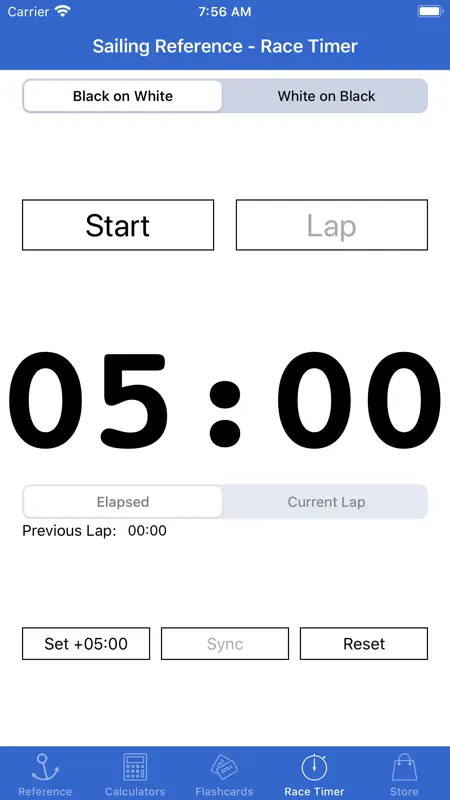The height and width of the screenshot is (800, 450).
Task: Open the Store tab
Action: click(x=404, y=774)
